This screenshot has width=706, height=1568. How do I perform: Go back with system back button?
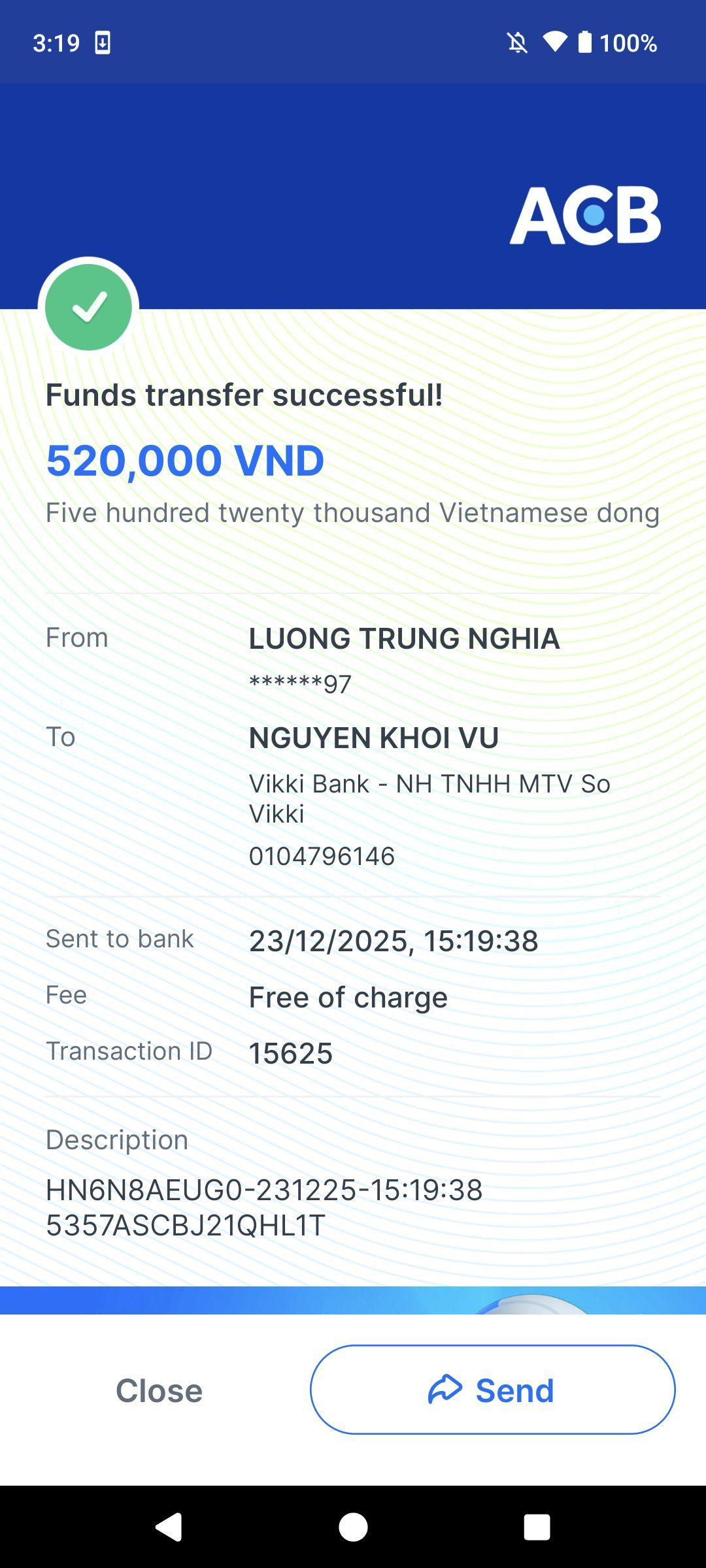click(x=169, y=1527)
